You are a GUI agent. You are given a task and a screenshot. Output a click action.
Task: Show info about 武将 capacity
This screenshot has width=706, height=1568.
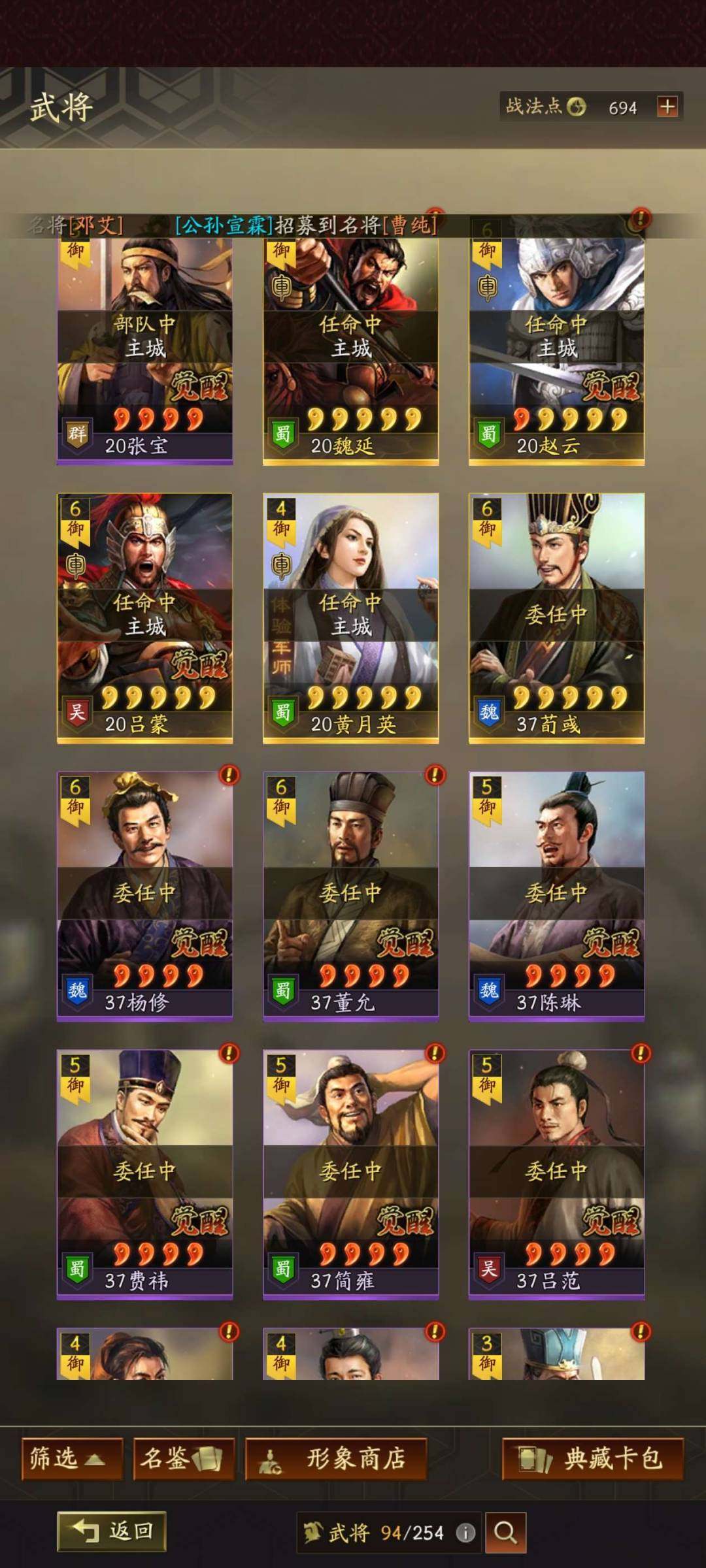pos(465,1533)
